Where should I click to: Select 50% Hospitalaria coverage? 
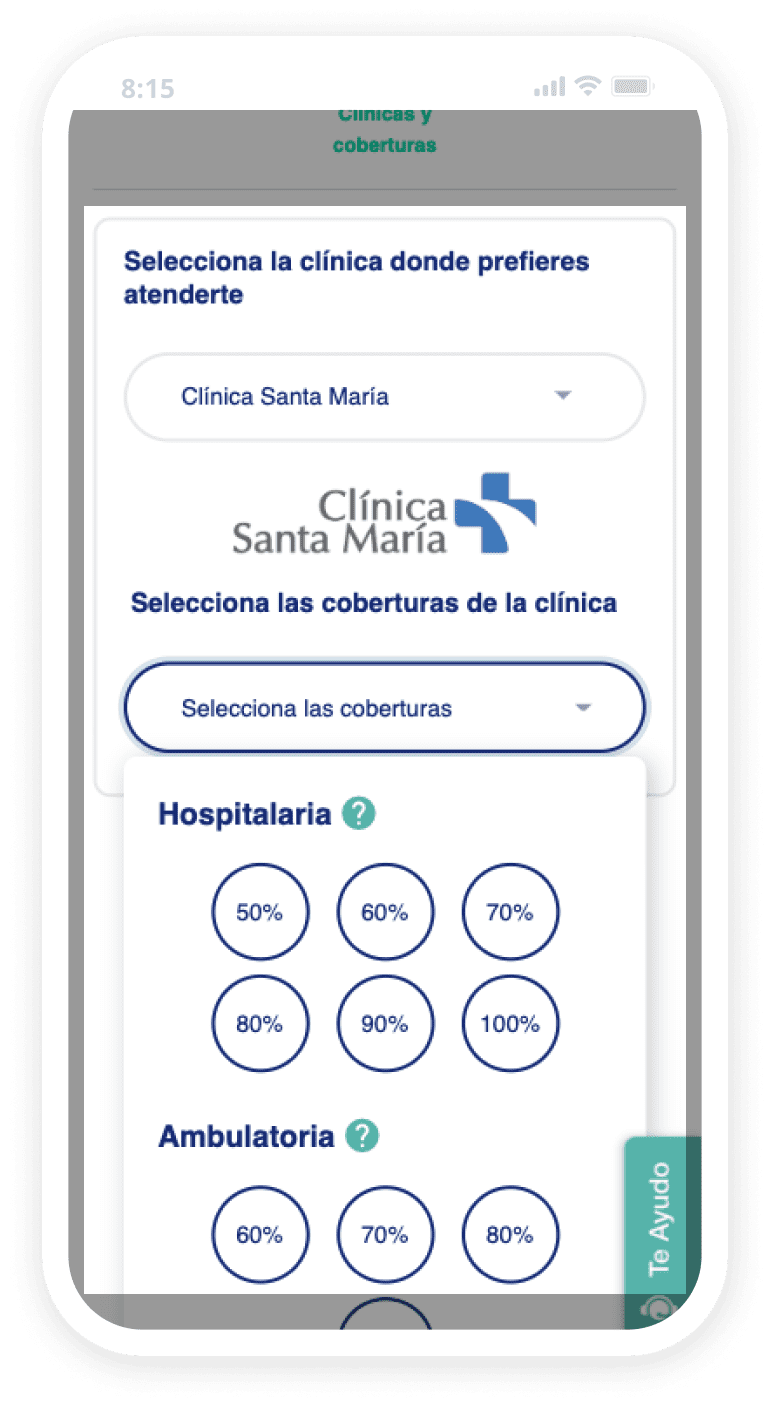[x=260, y=912]
